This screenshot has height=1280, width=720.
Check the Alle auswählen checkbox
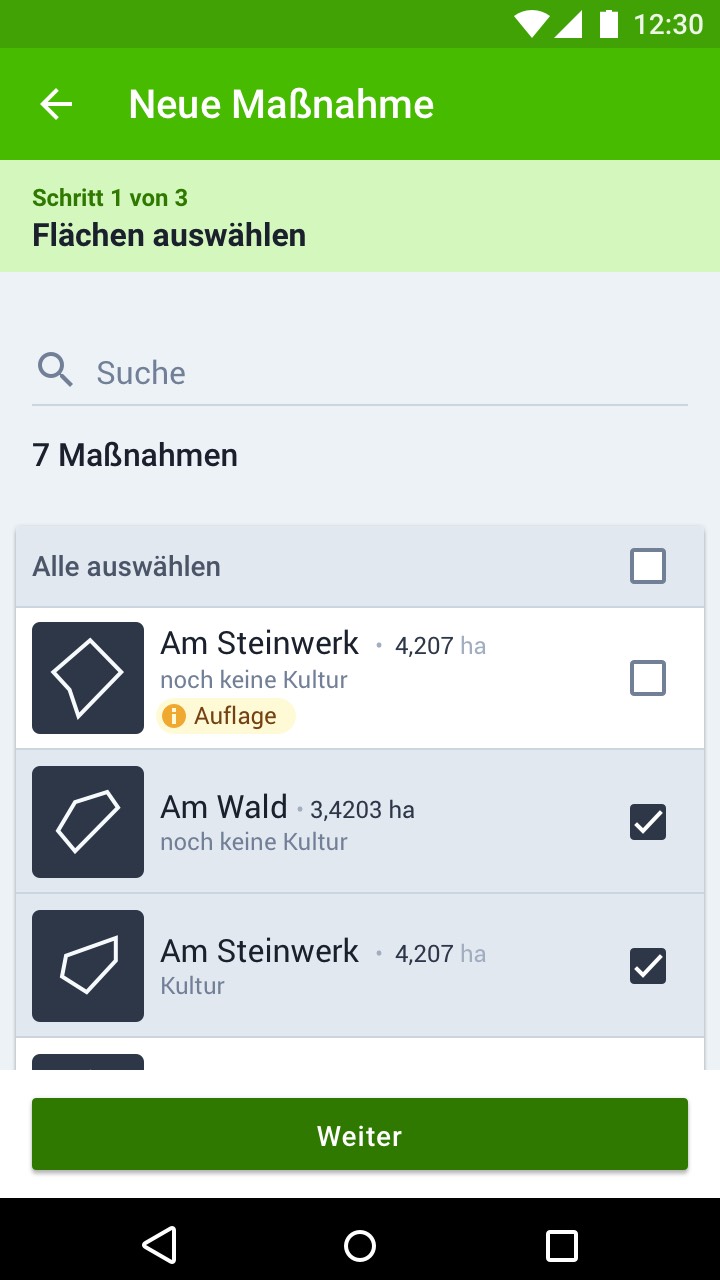click(648, 566)
